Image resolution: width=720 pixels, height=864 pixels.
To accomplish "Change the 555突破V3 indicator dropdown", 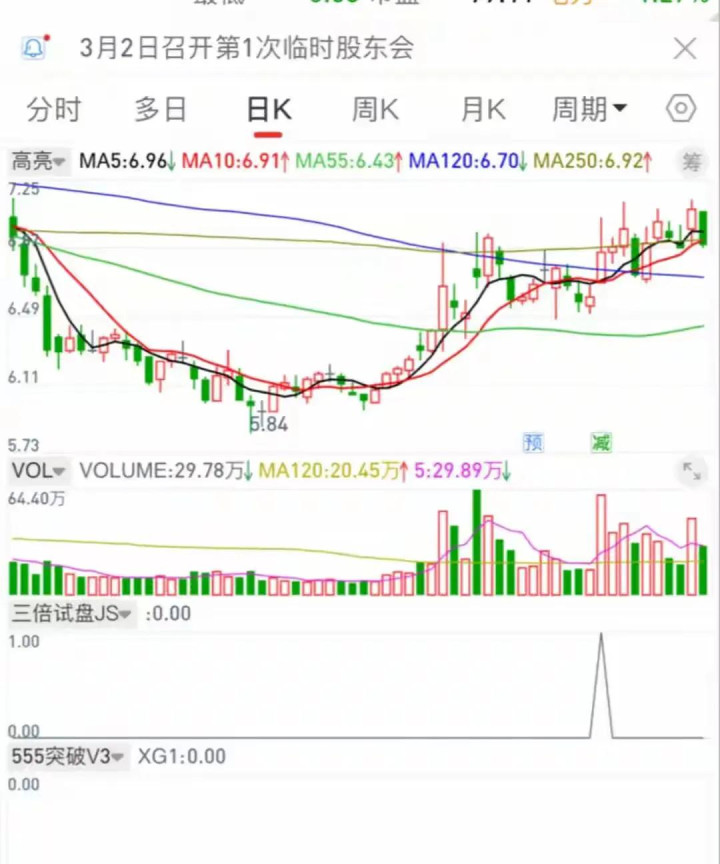I will click(68, 756).
